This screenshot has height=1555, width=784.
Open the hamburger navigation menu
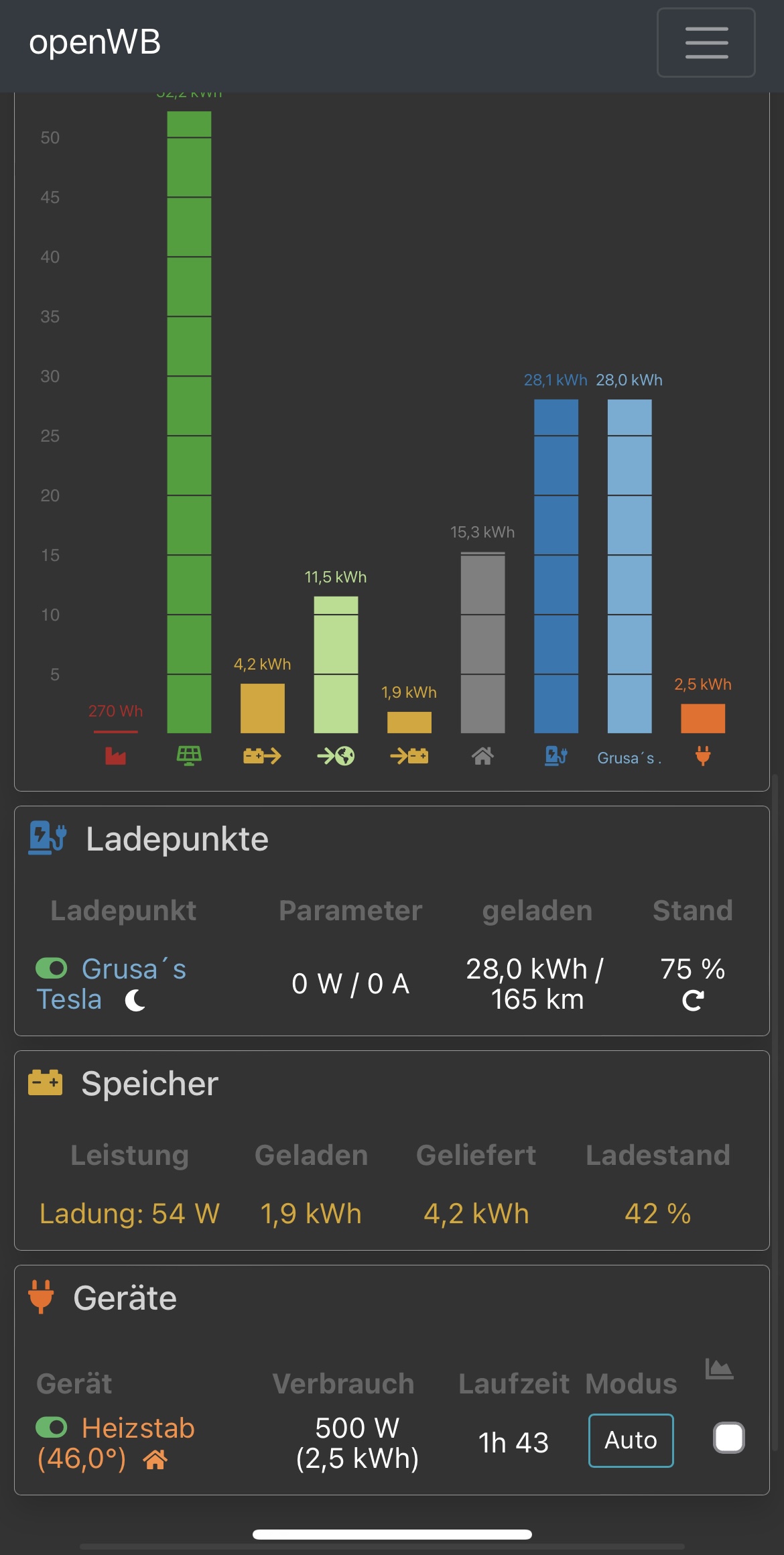(706, 43)
